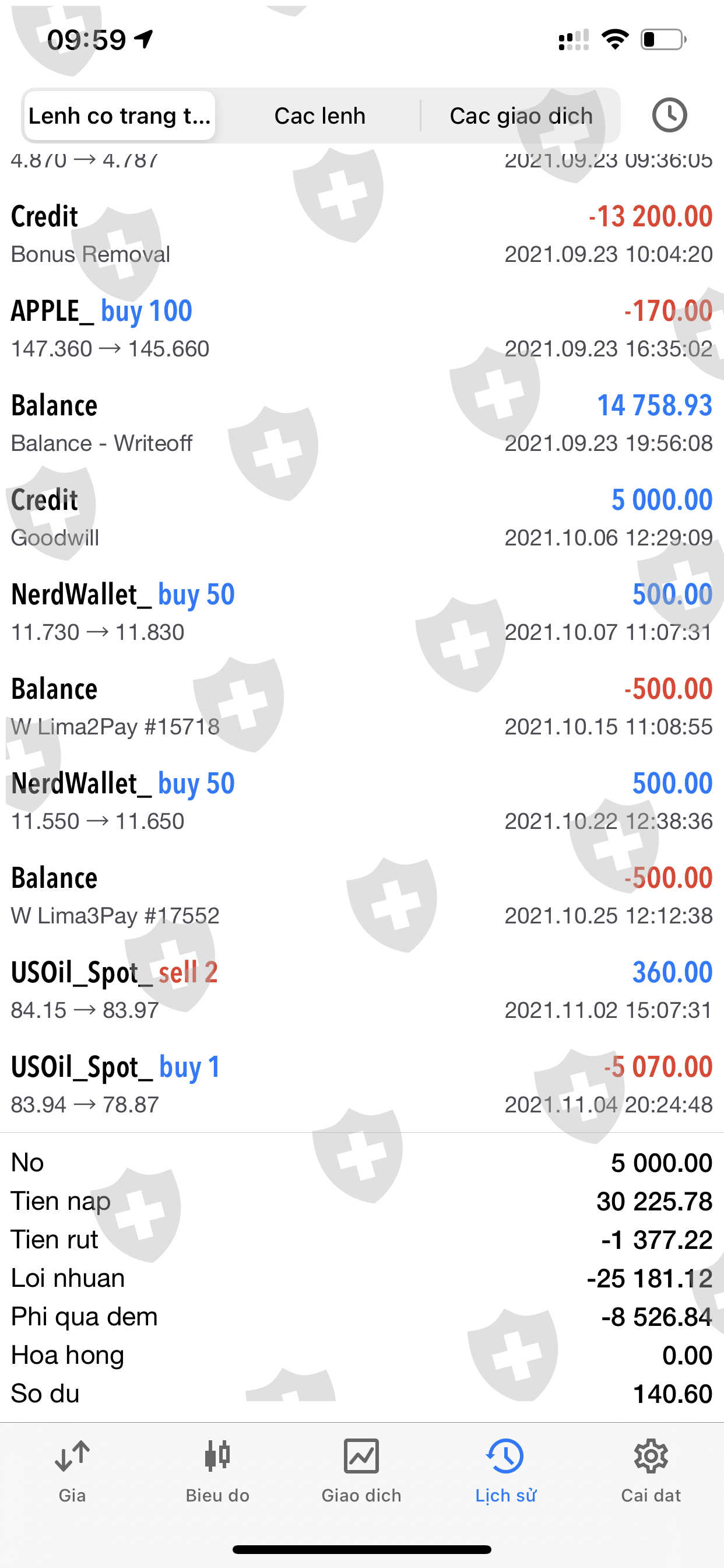
Task: Open the Cai dat settings tab
Action: 651,1470
